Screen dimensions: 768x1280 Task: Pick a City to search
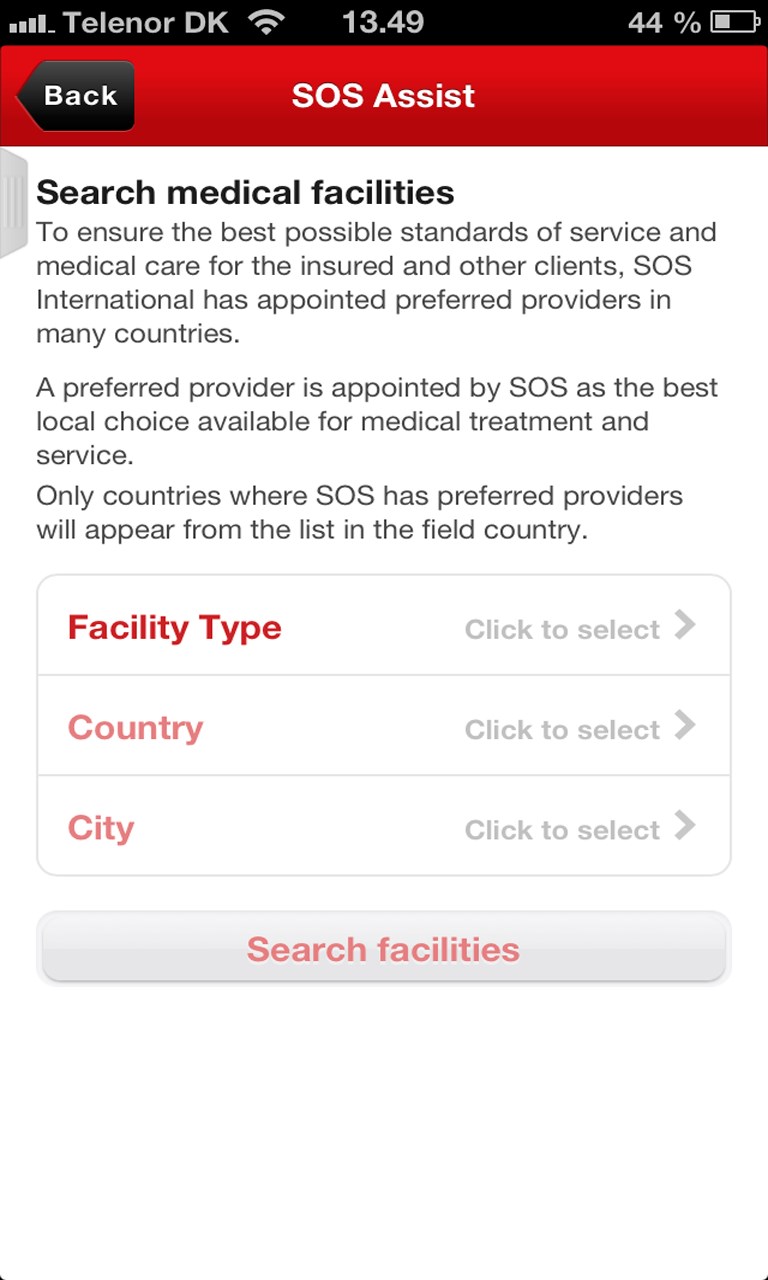[384, 827]
